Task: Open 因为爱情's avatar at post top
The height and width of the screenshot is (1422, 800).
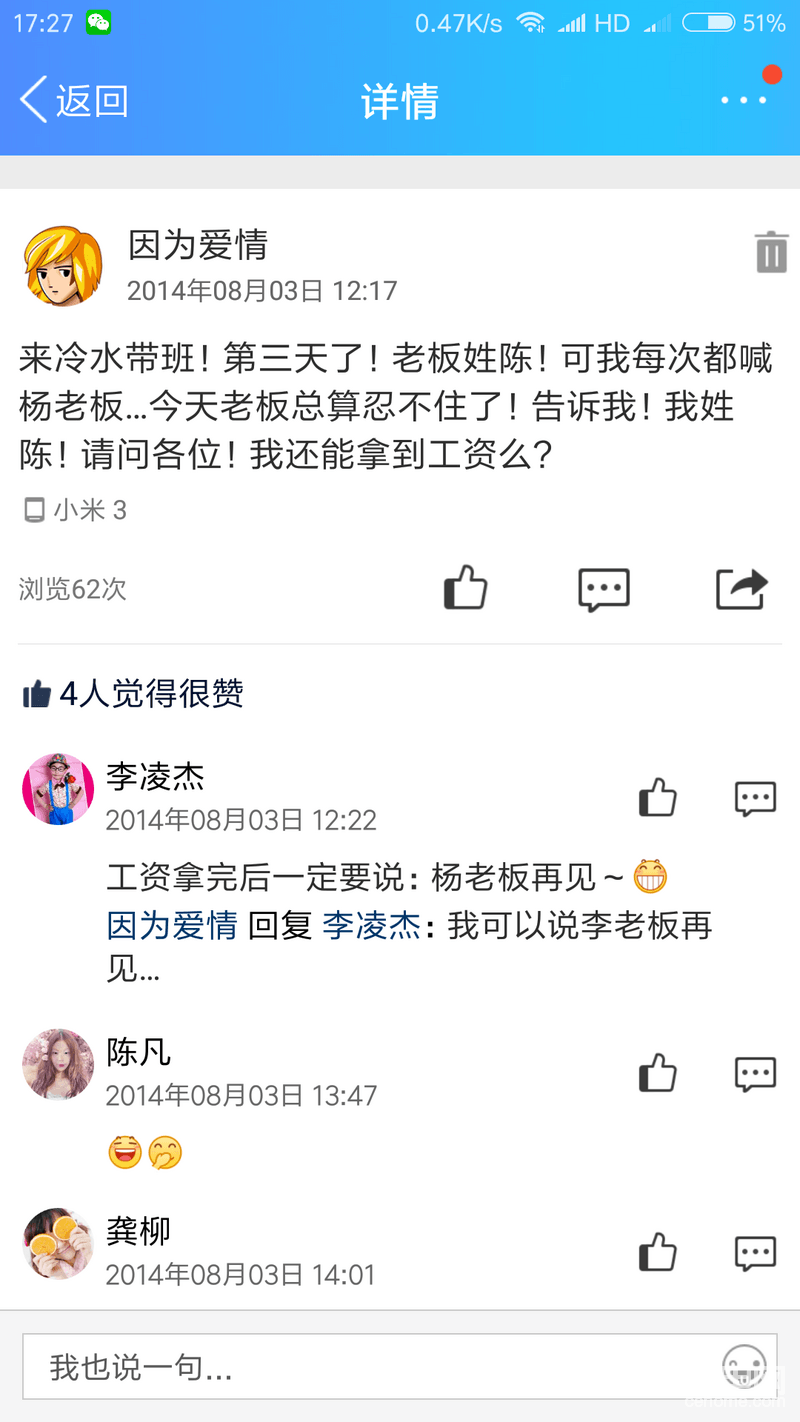Action: click(63, 265)
